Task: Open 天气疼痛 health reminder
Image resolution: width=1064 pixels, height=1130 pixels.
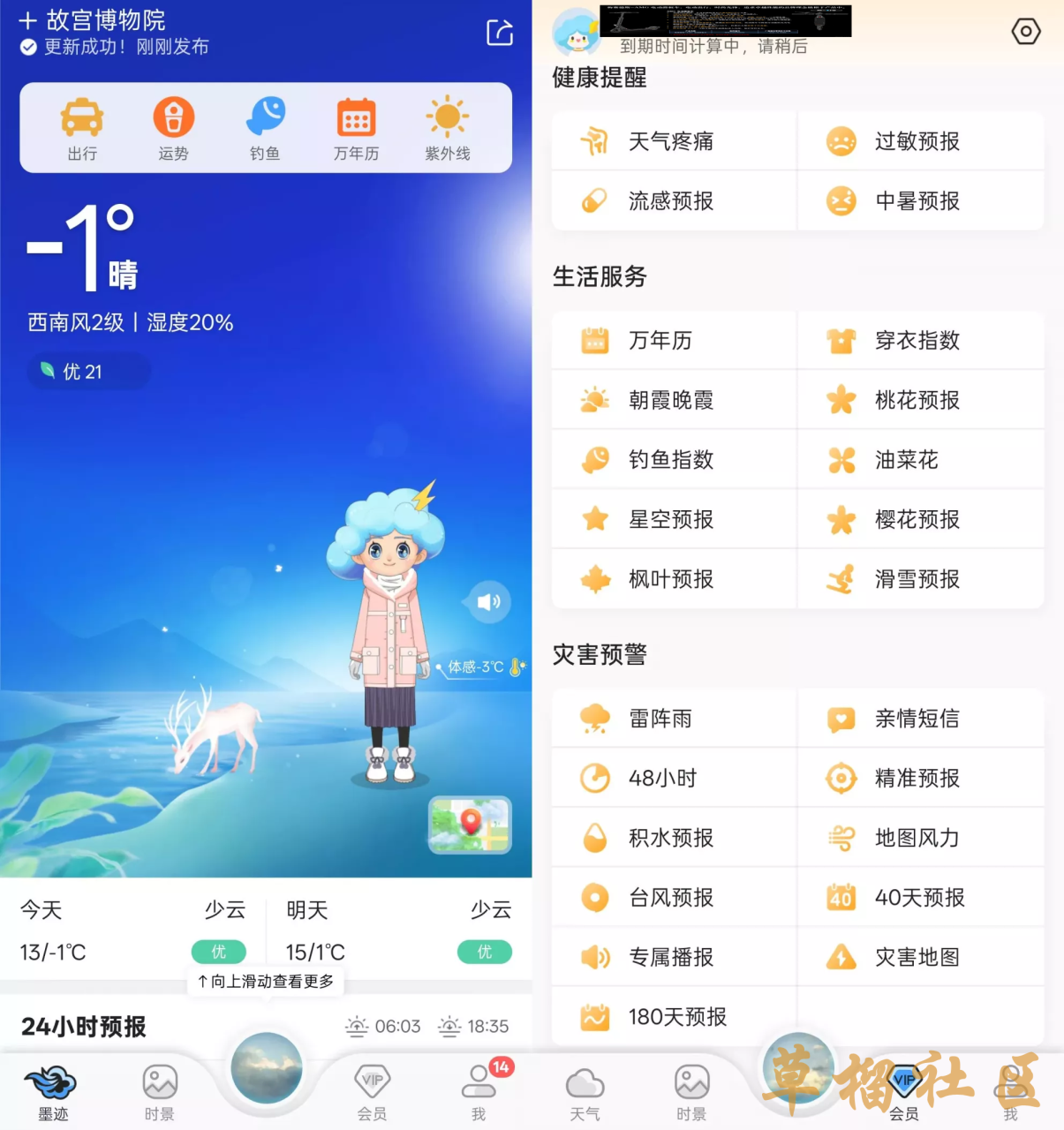Action: (x=671, y=141)
